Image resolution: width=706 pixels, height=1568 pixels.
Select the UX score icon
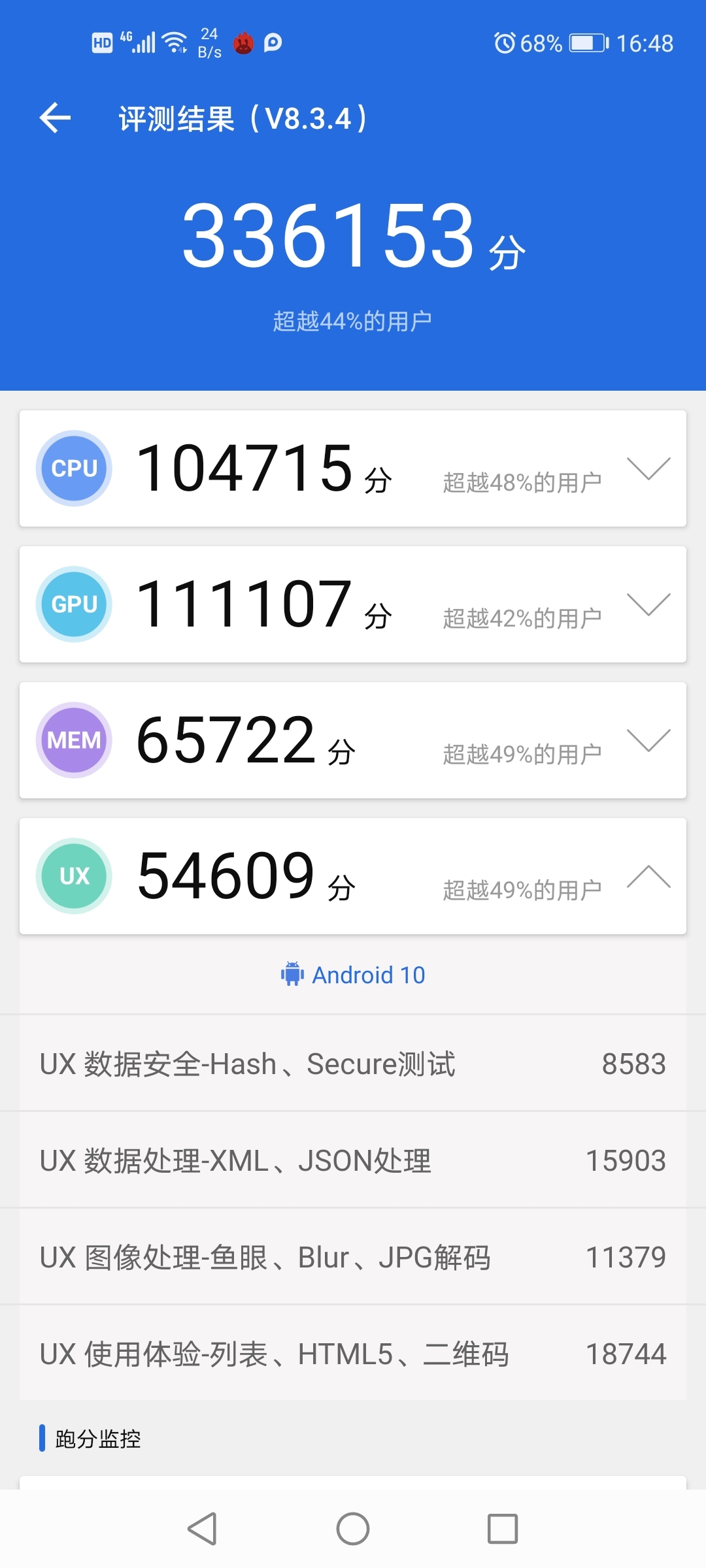(x=73, y=875)
